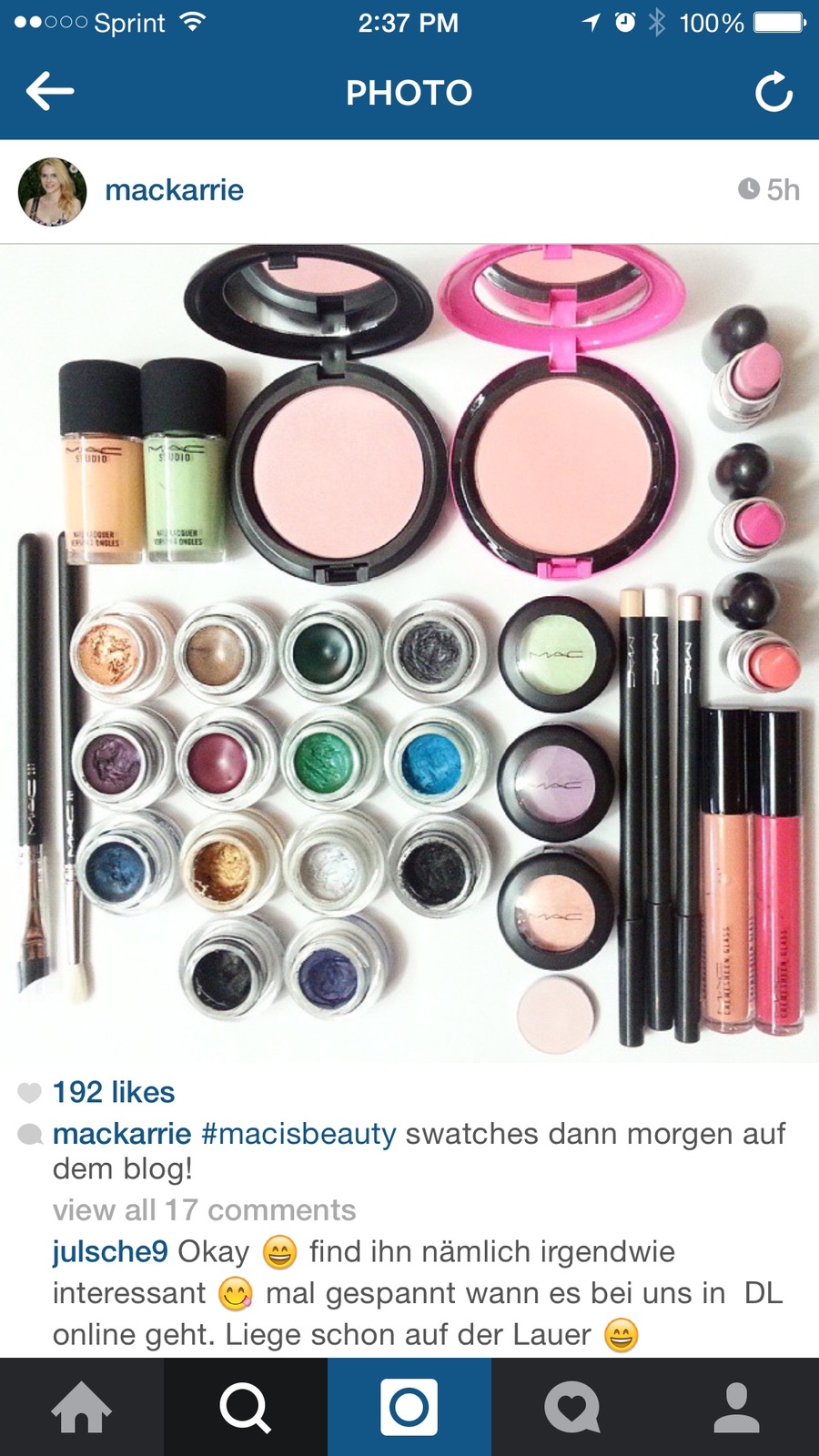Refresh the photo page
The image size is (819, 1456).
[x=773, y=92]
